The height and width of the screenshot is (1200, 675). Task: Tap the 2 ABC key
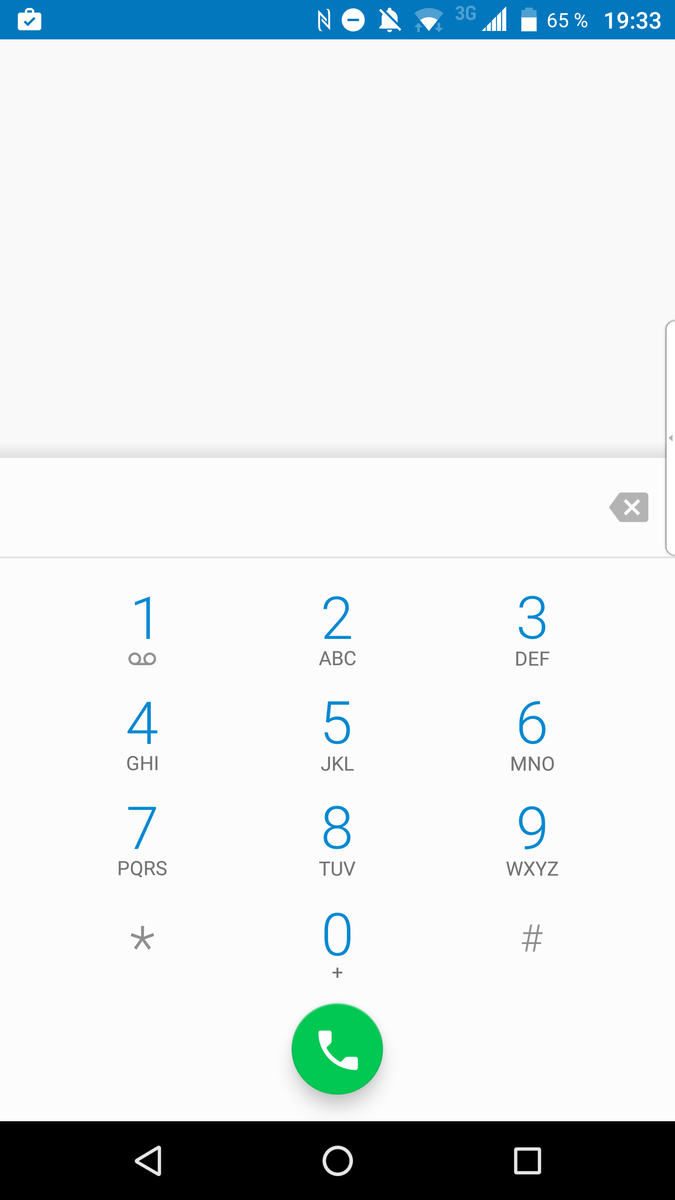(x=337, y=629)
